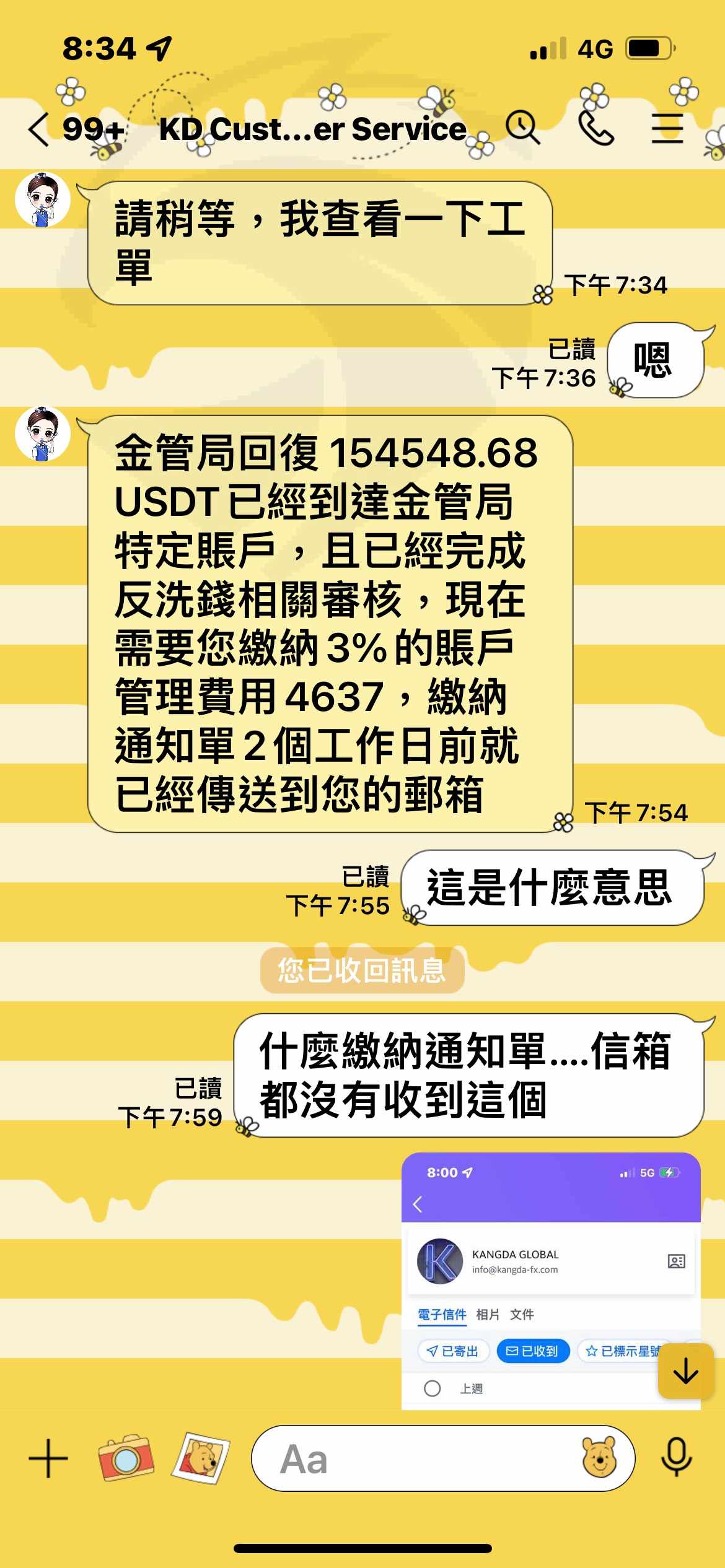
Task: Launch the camera from the toolbar
Action: (126, 1458)
